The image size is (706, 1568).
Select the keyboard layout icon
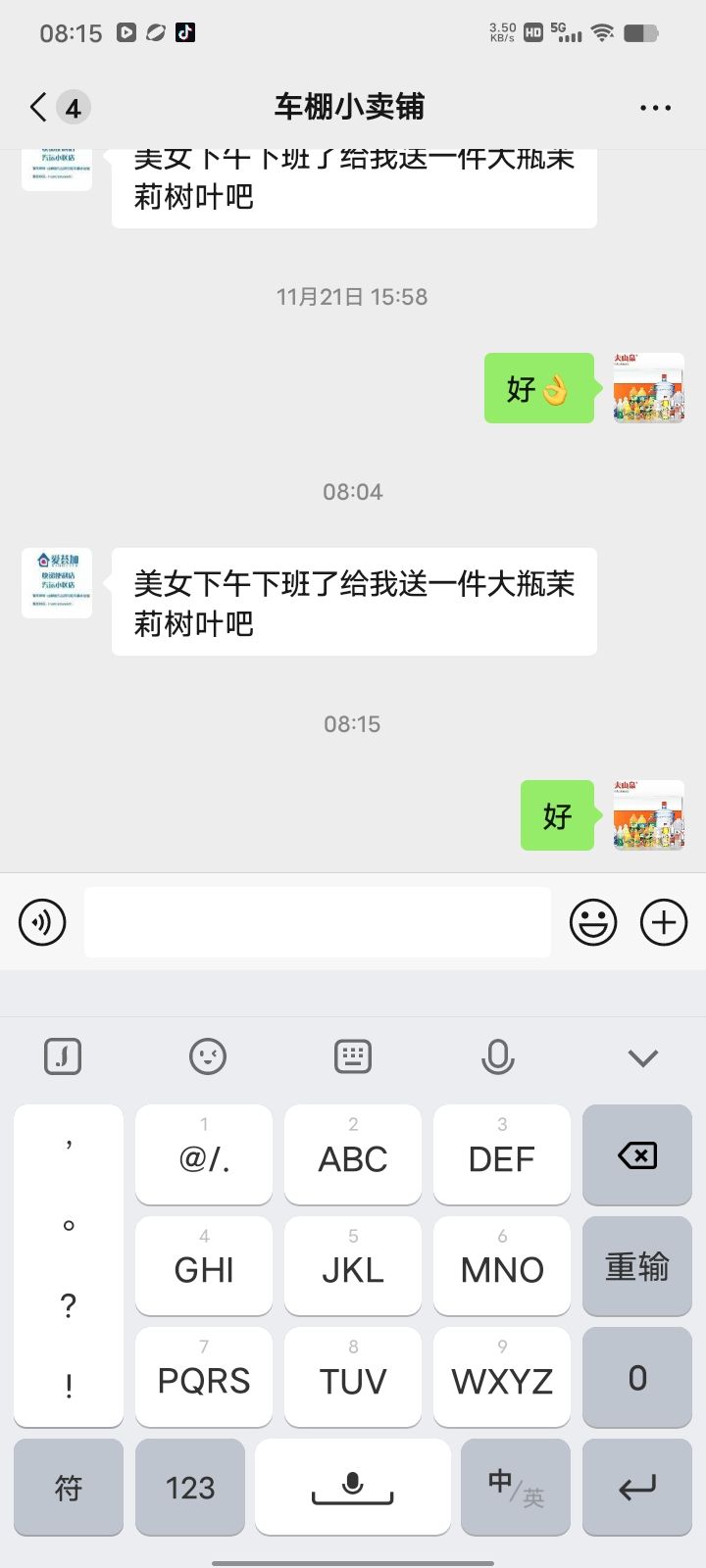pyautogui.click(x=353, y=1056)
